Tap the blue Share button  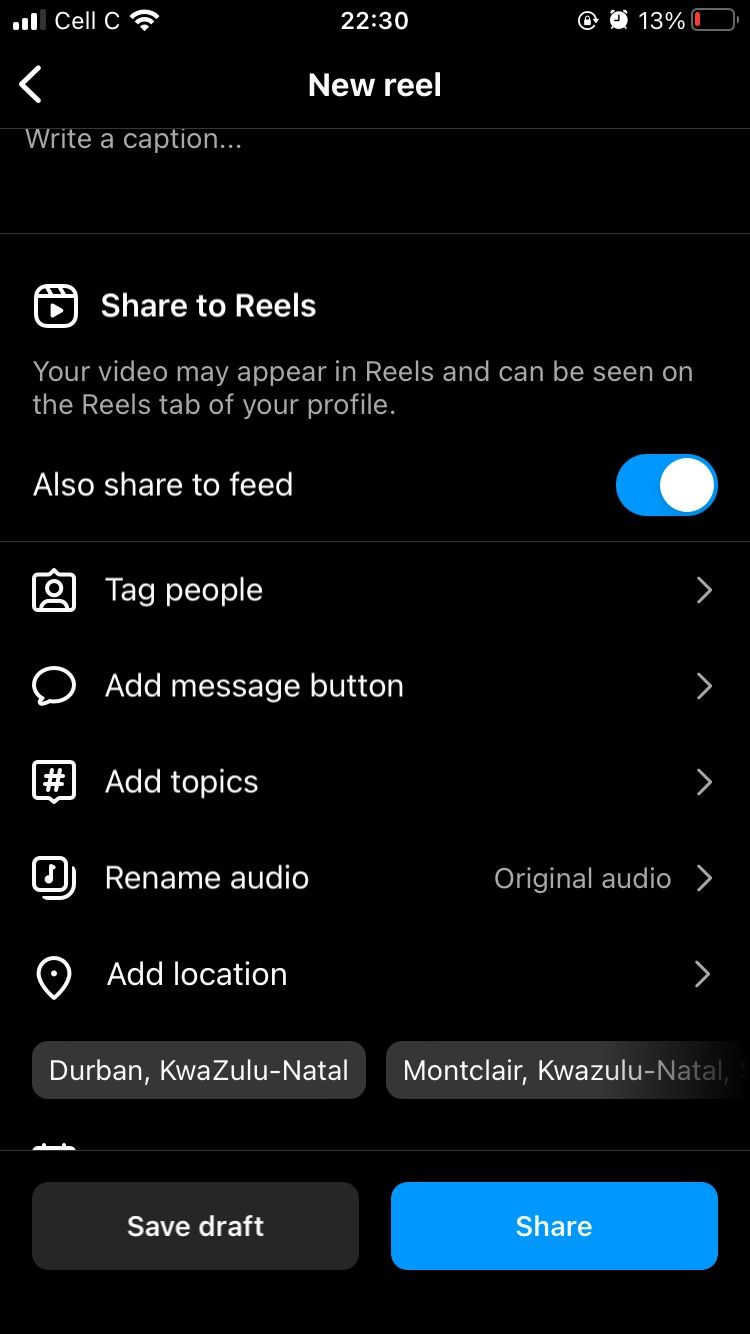pos(553,1225)
